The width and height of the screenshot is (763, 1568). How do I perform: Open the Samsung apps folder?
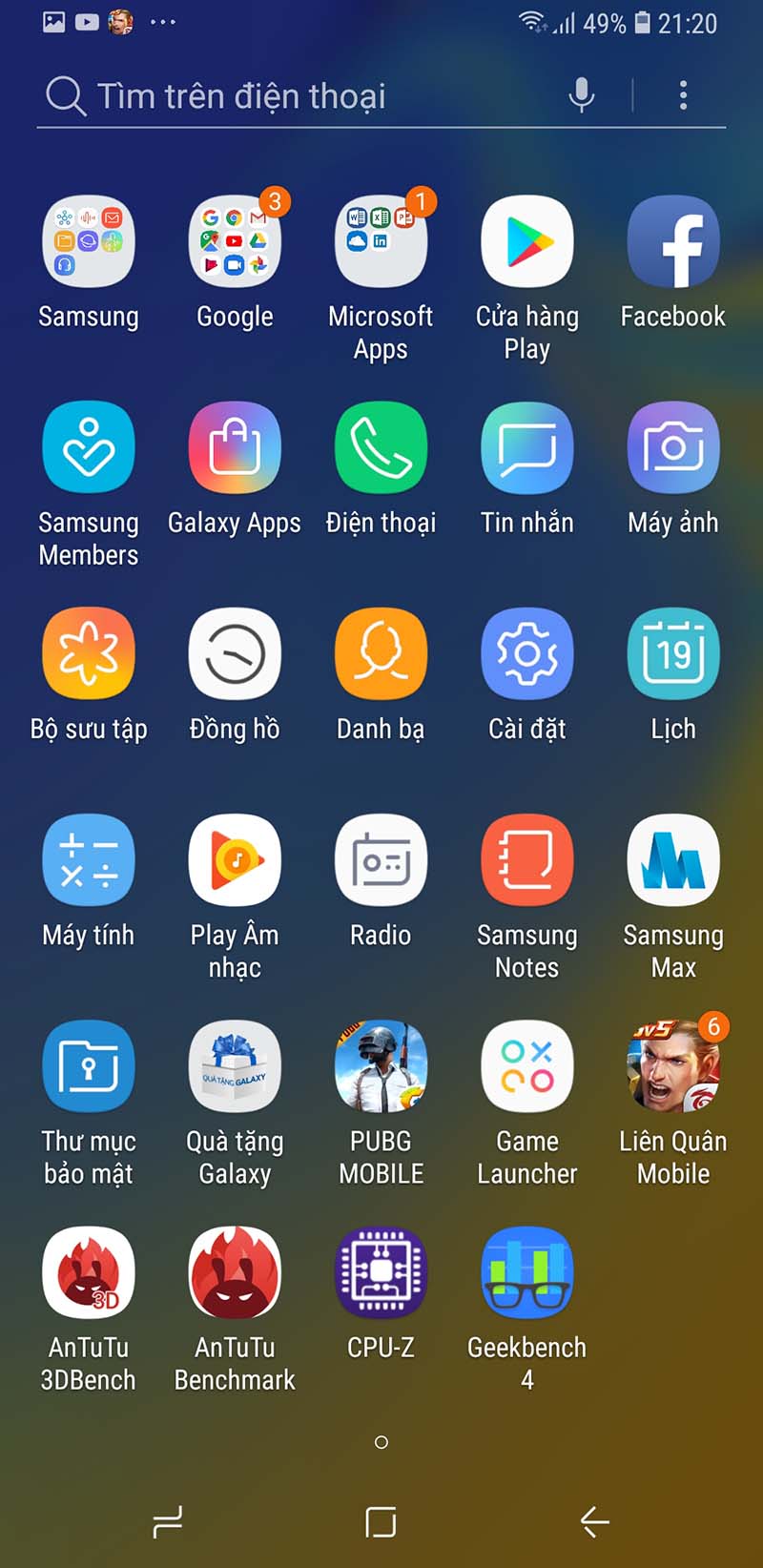click(x=89, y=242)
